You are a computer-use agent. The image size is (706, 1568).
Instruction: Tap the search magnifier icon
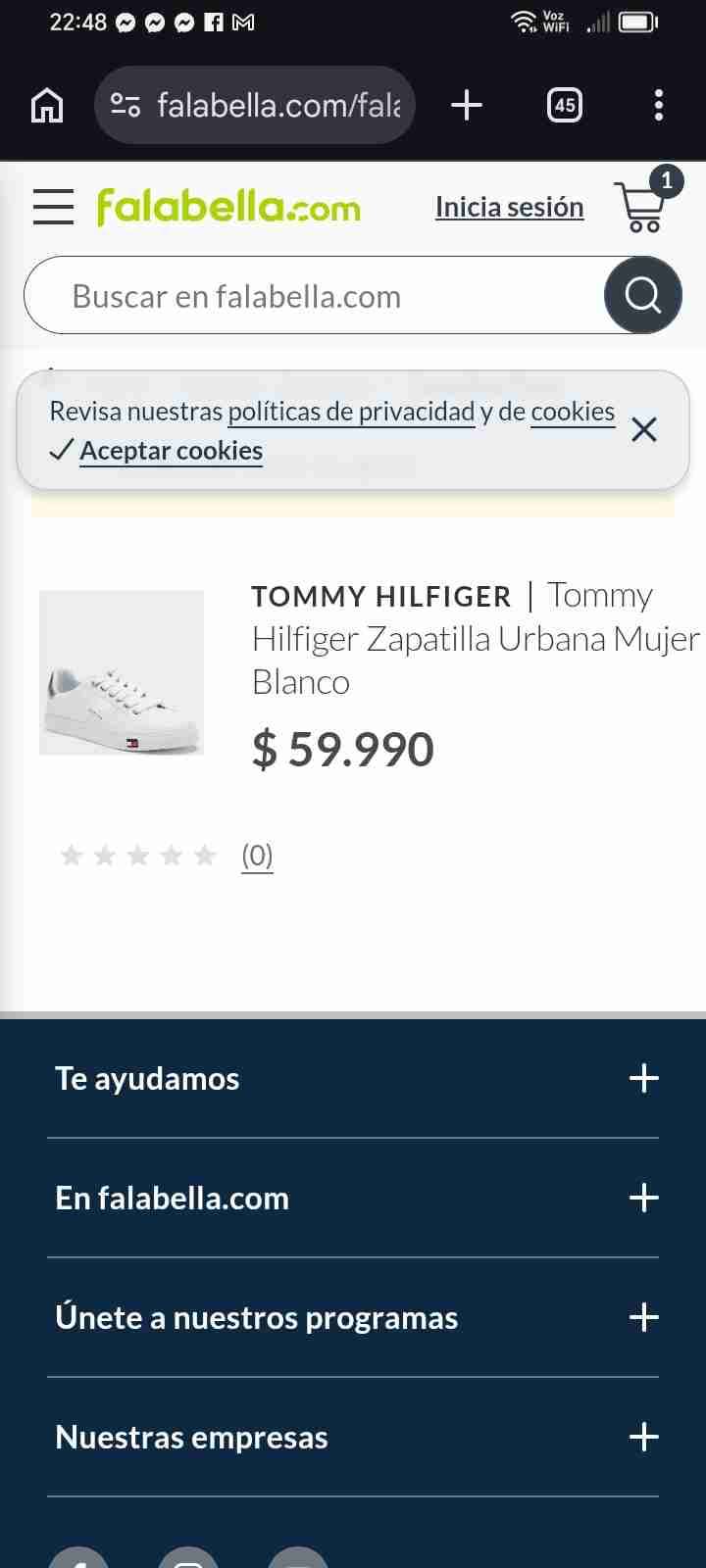(643, 295)
